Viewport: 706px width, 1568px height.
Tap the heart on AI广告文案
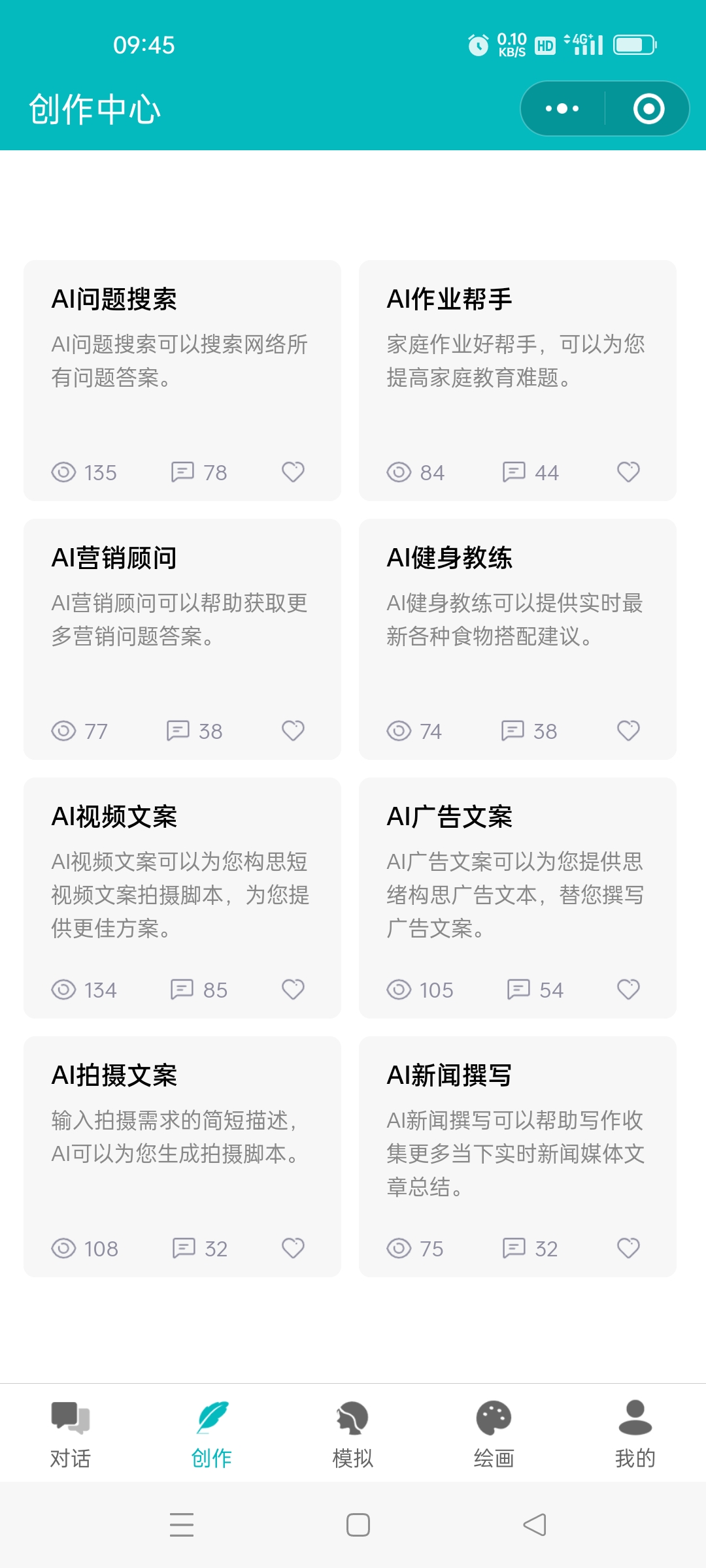tap(628, 989)
